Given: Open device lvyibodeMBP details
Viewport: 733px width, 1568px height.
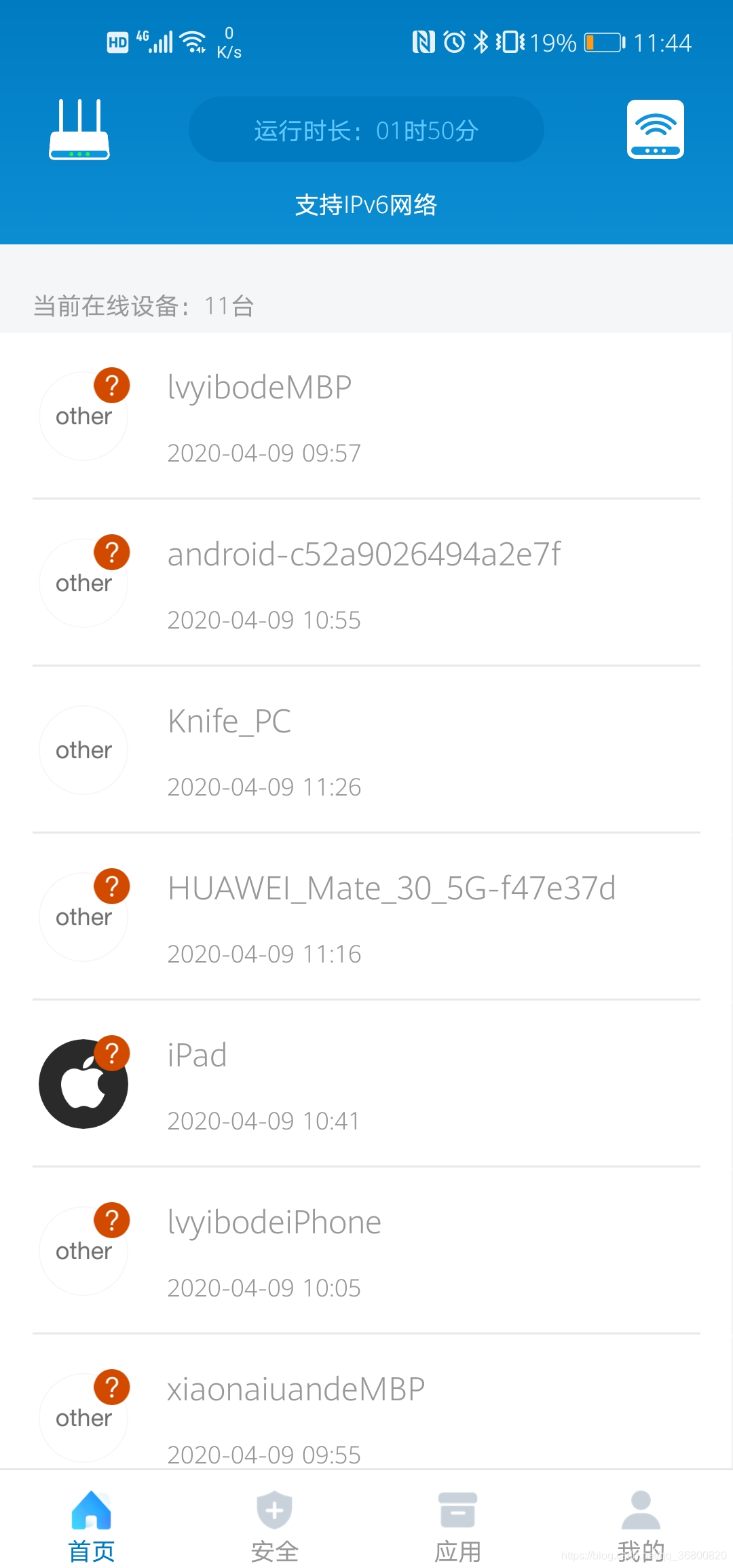Looking at the screenshot, I should (366, 416).
